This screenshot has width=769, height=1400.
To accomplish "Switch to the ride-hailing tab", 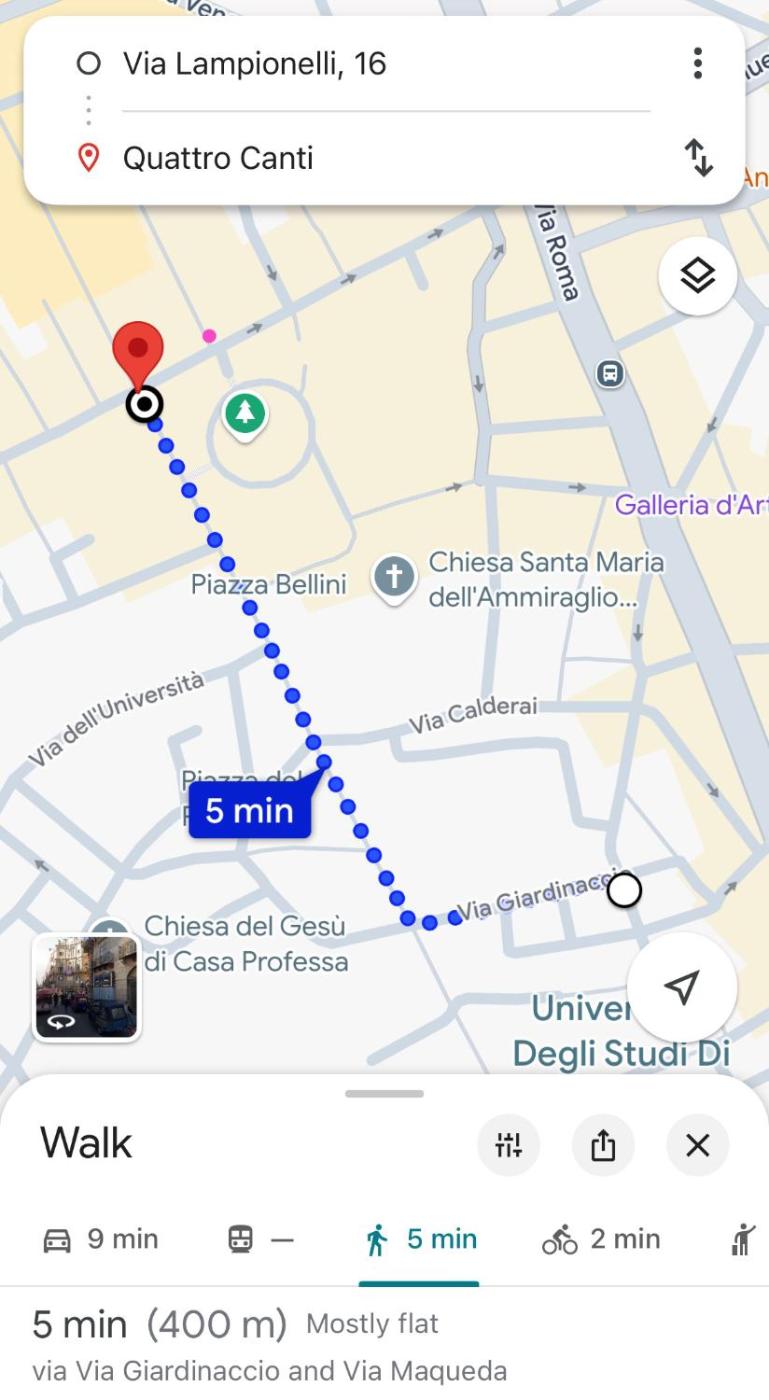I will click(742, 1239).
